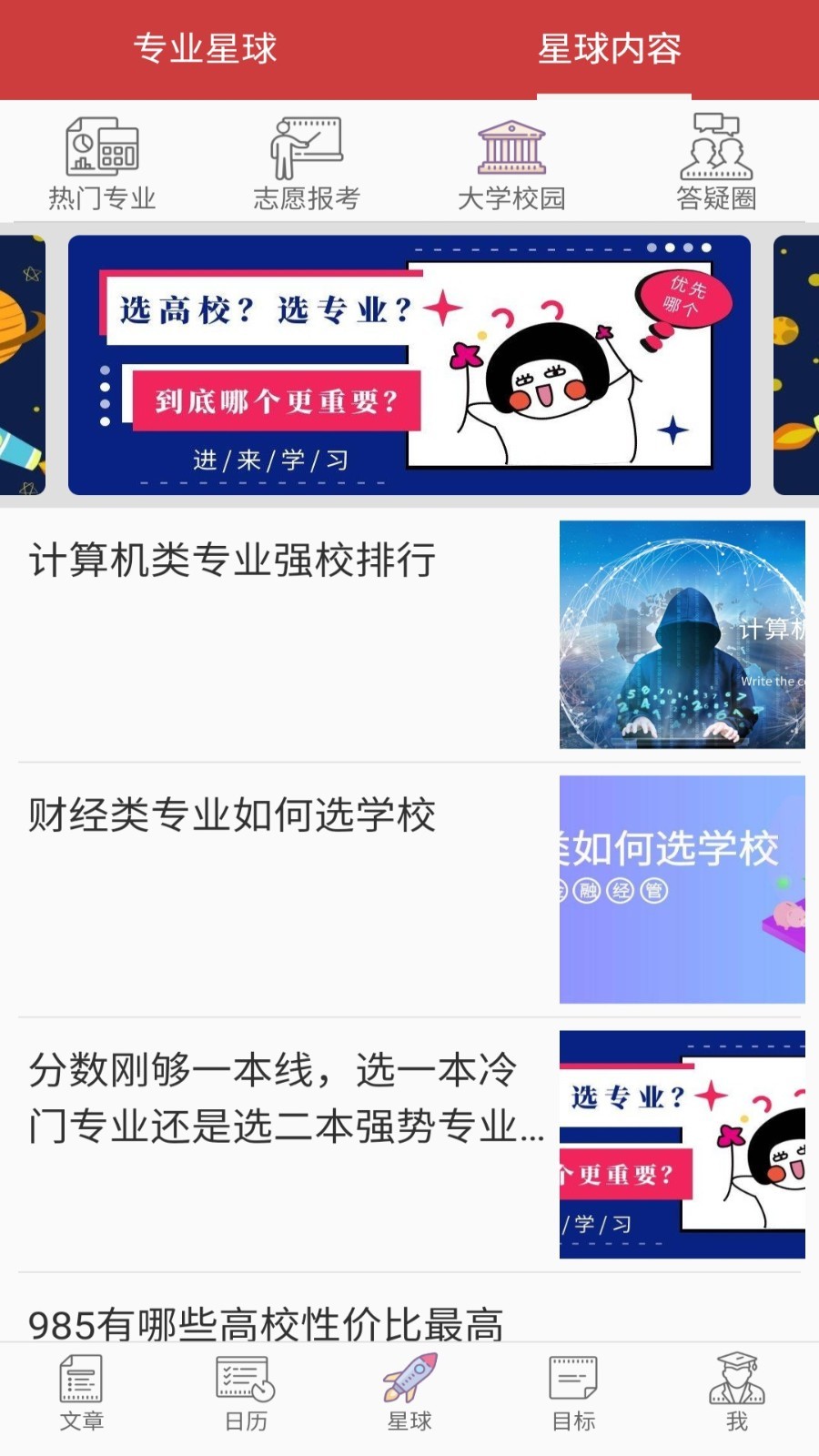Select the 文章 articles icon in bottom bar
The width and height of the screenshot is (819, 1456).
(80, 1390)
